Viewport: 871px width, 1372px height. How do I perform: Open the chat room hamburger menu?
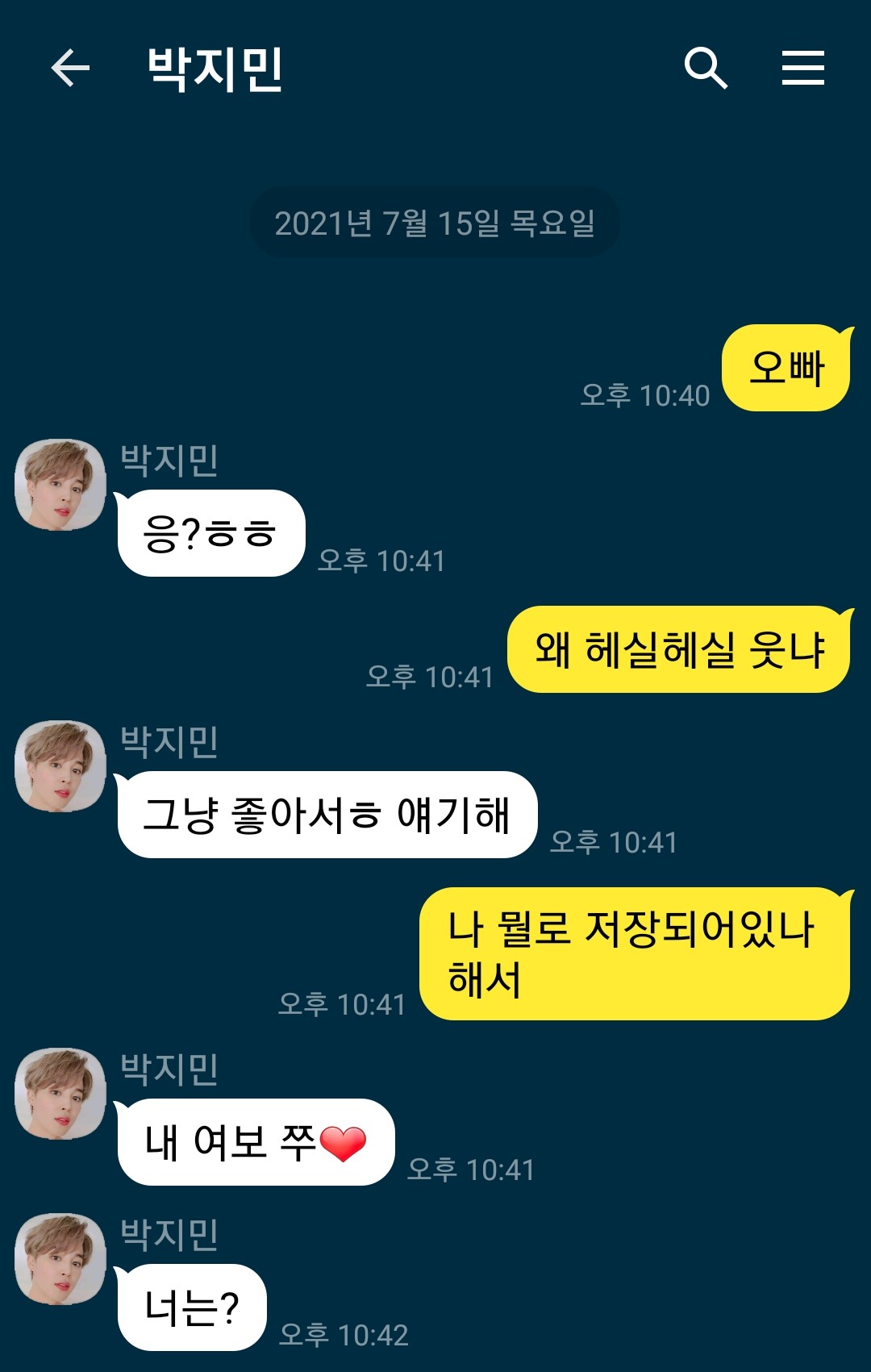tap(802, 68)
